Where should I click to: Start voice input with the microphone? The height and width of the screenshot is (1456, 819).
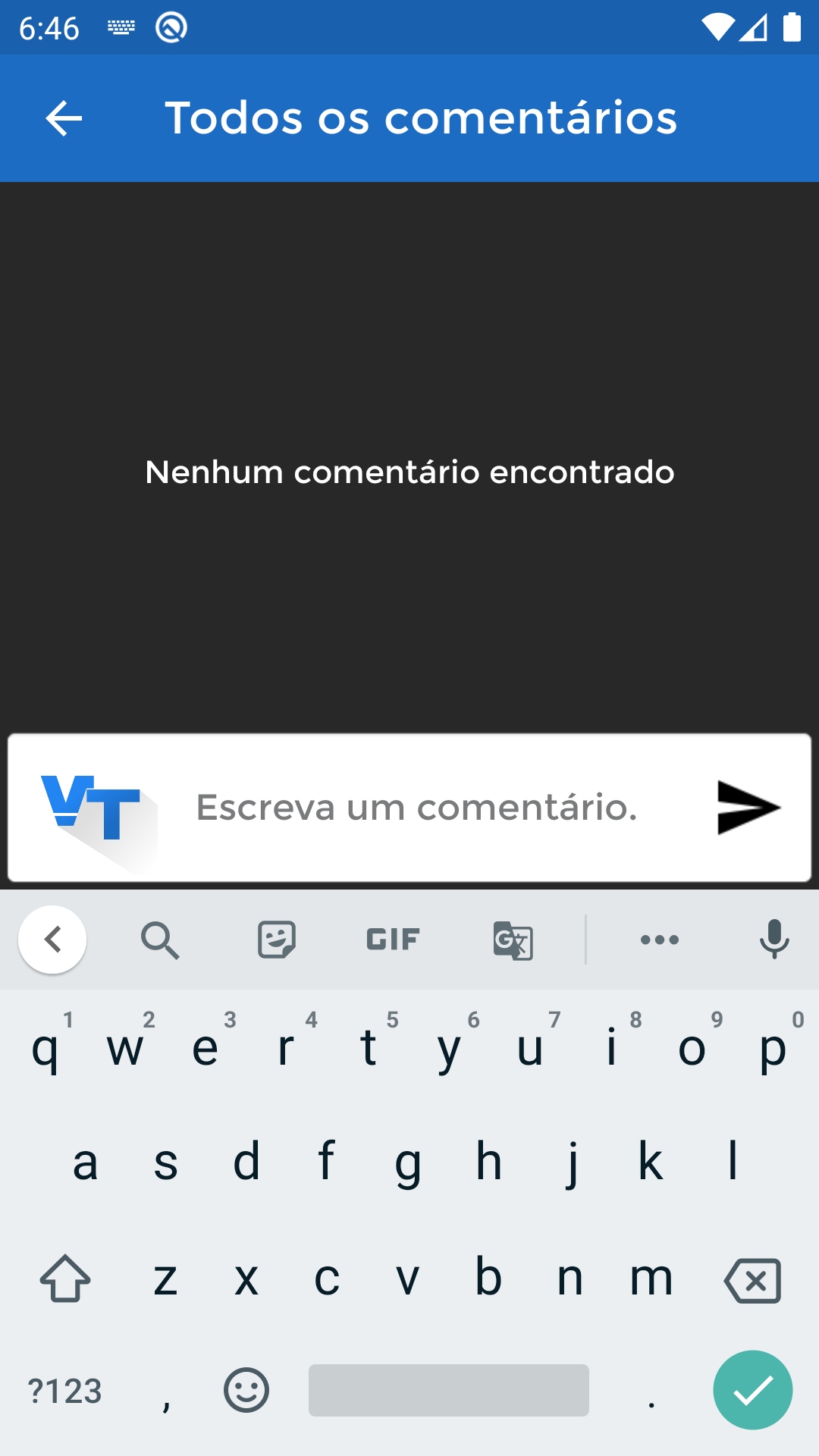pos(774,940)
